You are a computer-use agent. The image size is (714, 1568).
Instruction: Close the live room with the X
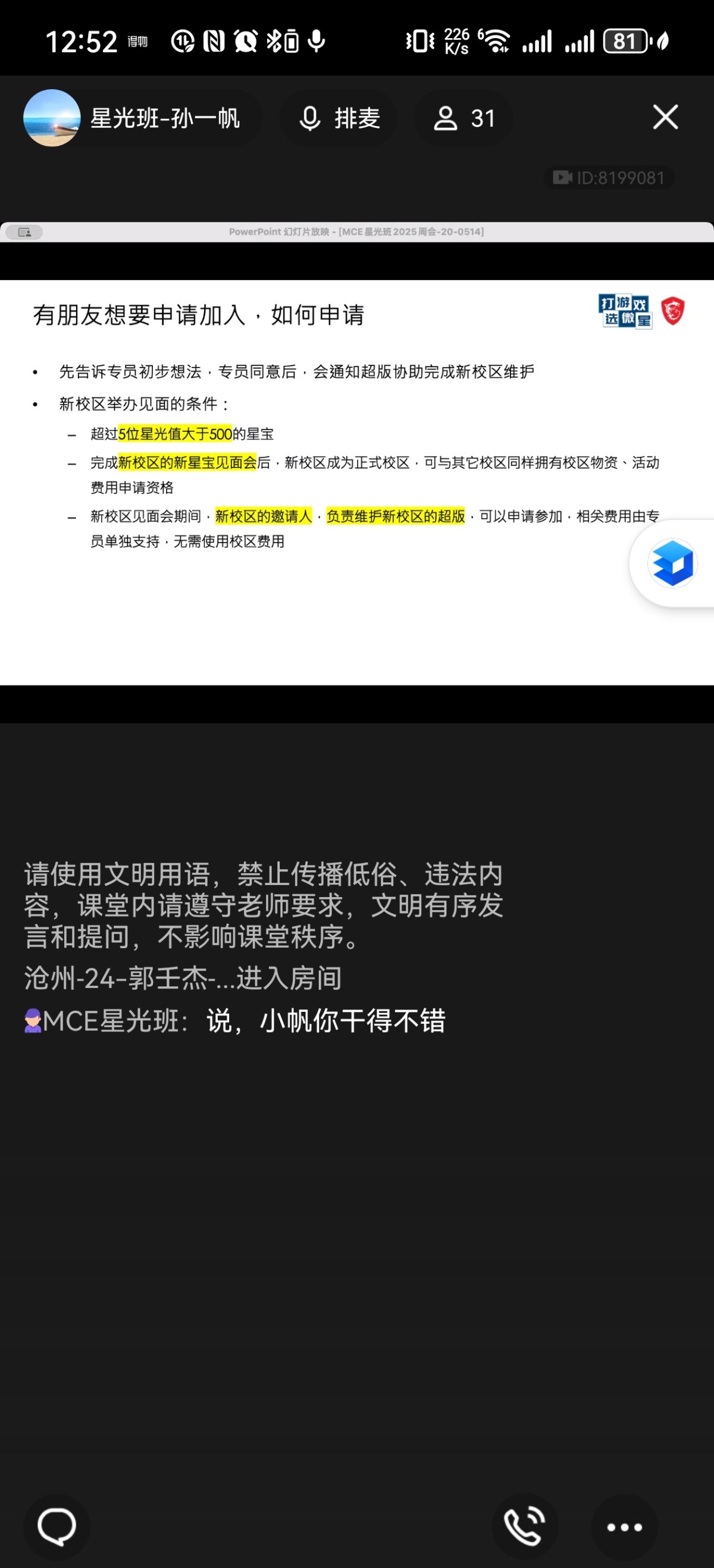pos(665,117)
